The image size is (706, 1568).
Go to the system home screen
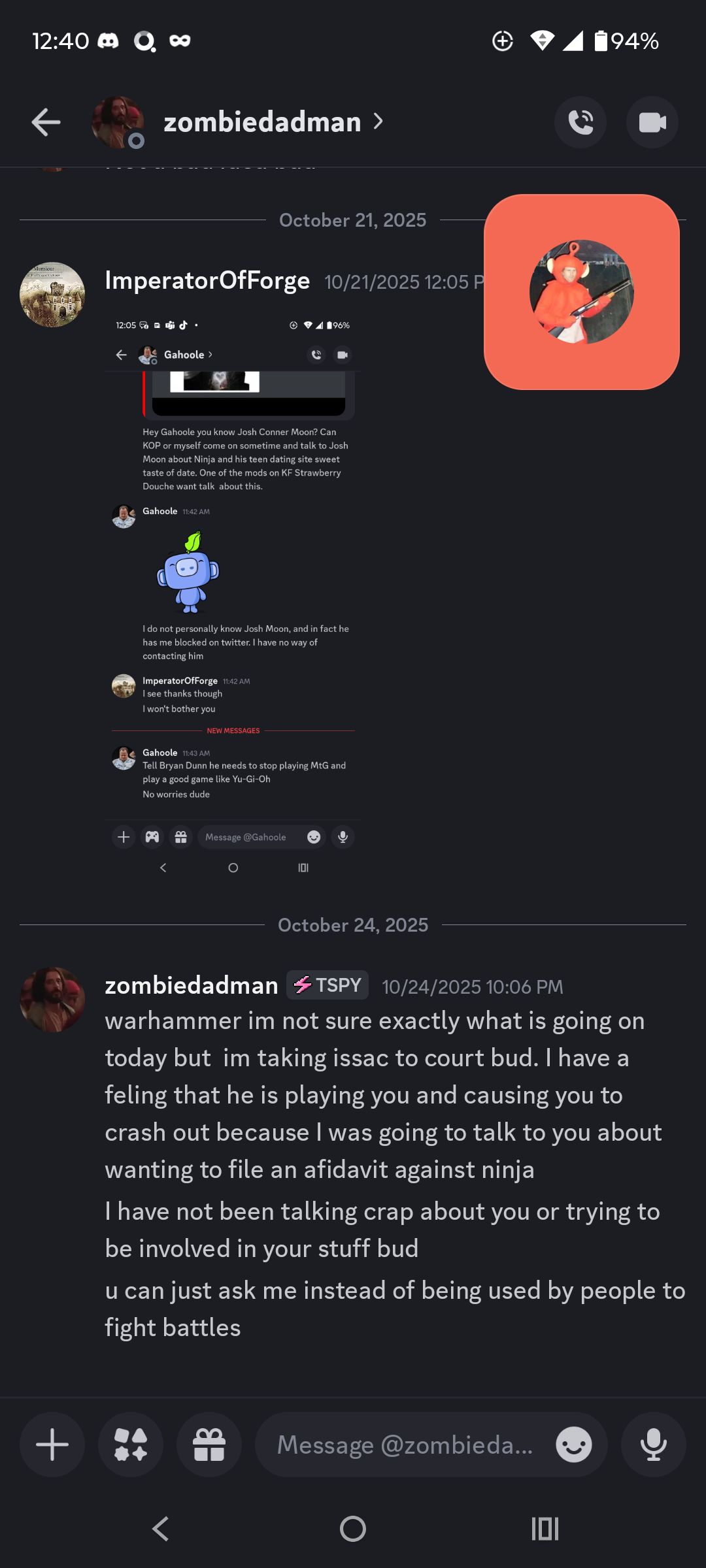pyautogui.click(x=353, y=1529)
